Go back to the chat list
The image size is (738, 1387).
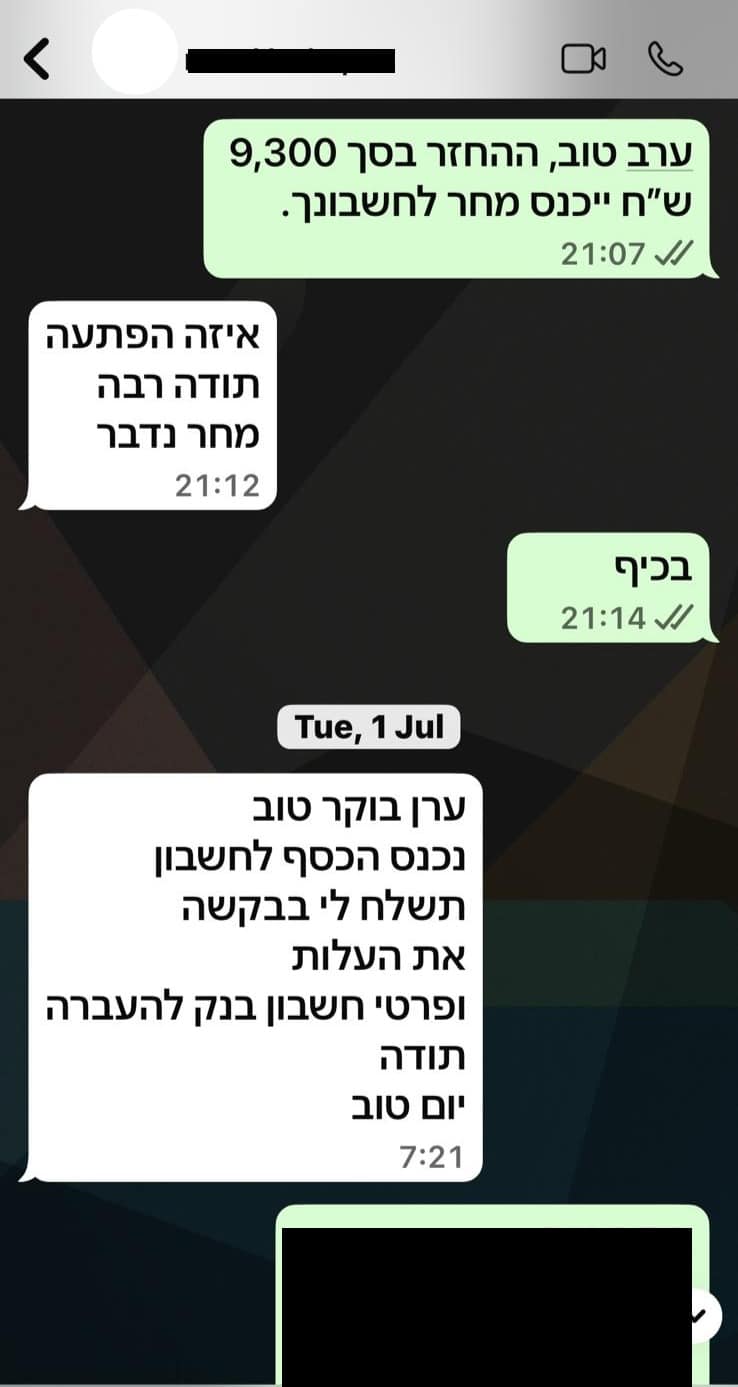36,59
